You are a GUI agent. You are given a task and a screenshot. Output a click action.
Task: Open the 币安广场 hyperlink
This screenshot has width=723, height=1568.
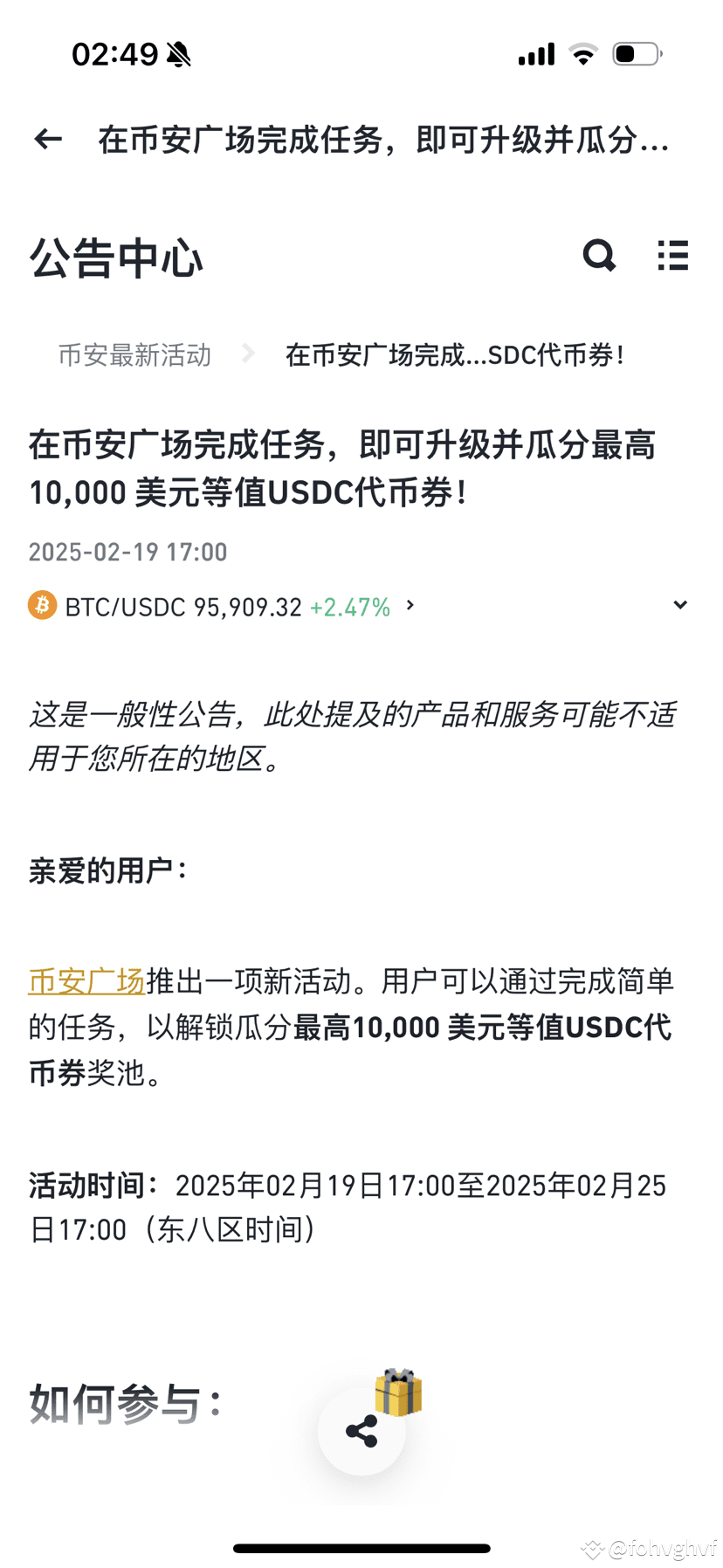(86, 981)
